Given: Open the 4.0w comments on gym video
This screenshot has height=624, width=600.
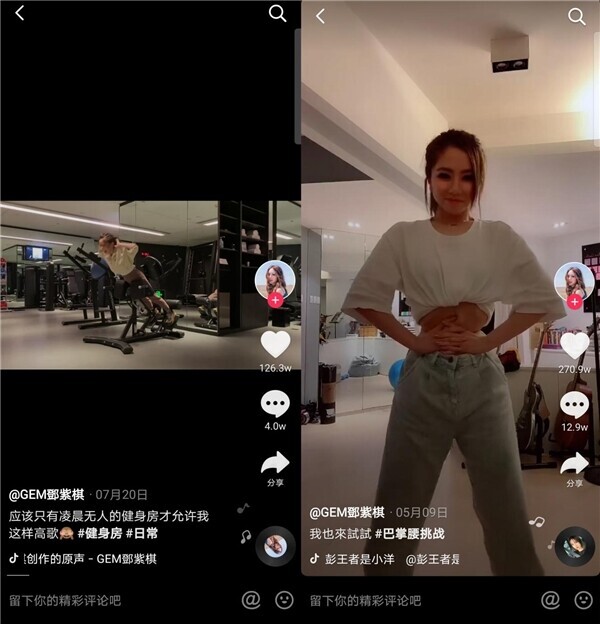Looking at the screenshot, I should 274,404.
